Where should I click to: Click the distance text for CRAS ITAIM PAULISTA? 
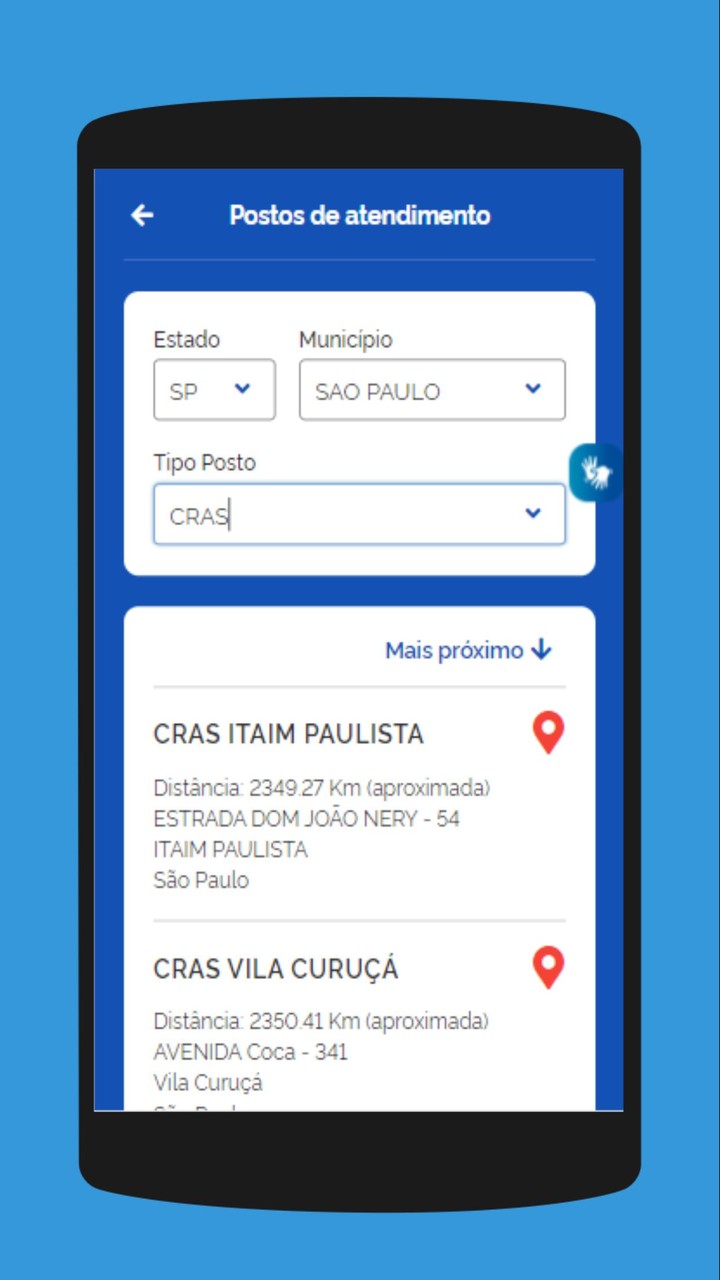[x=321, y=788]
